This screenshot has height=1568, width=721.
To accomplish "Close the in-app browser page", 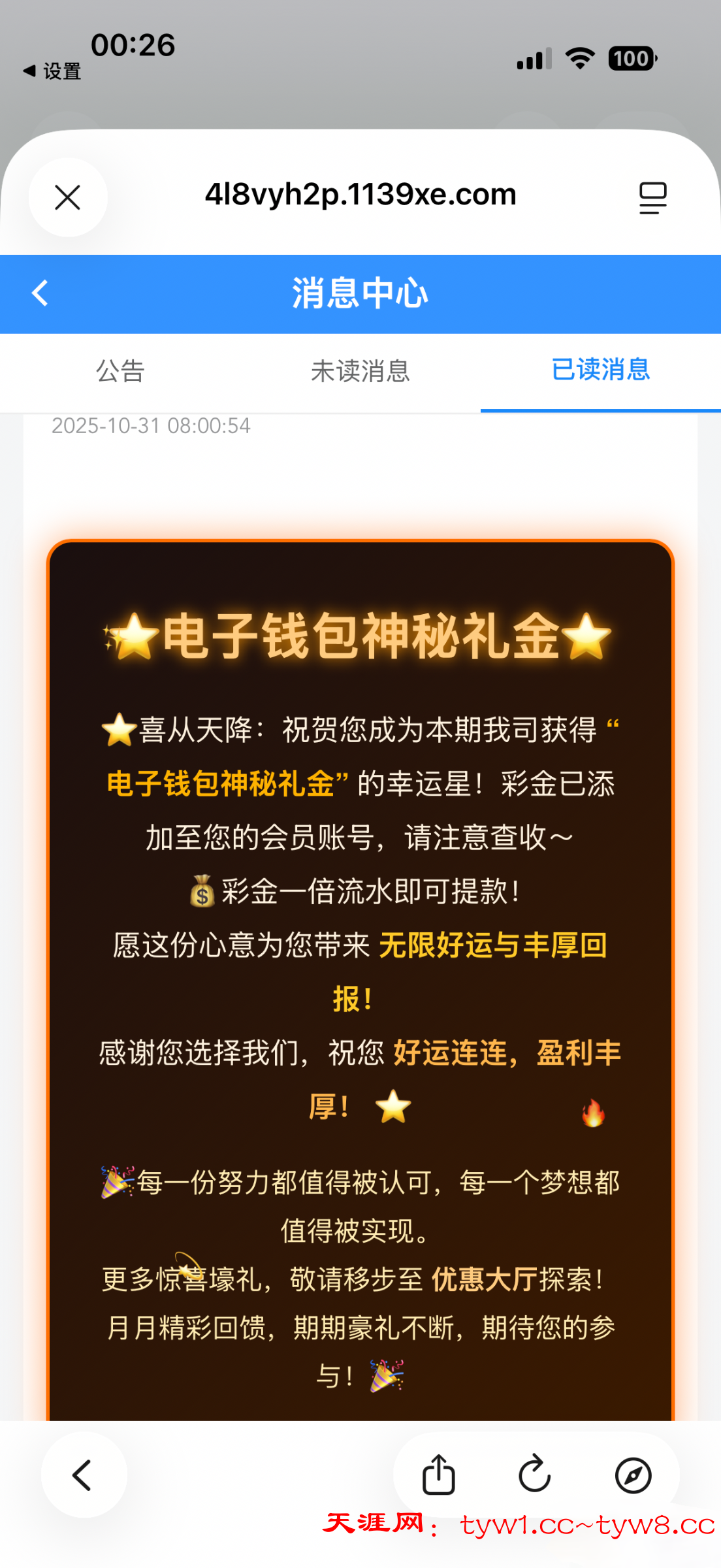I will (x=68, y=197).
